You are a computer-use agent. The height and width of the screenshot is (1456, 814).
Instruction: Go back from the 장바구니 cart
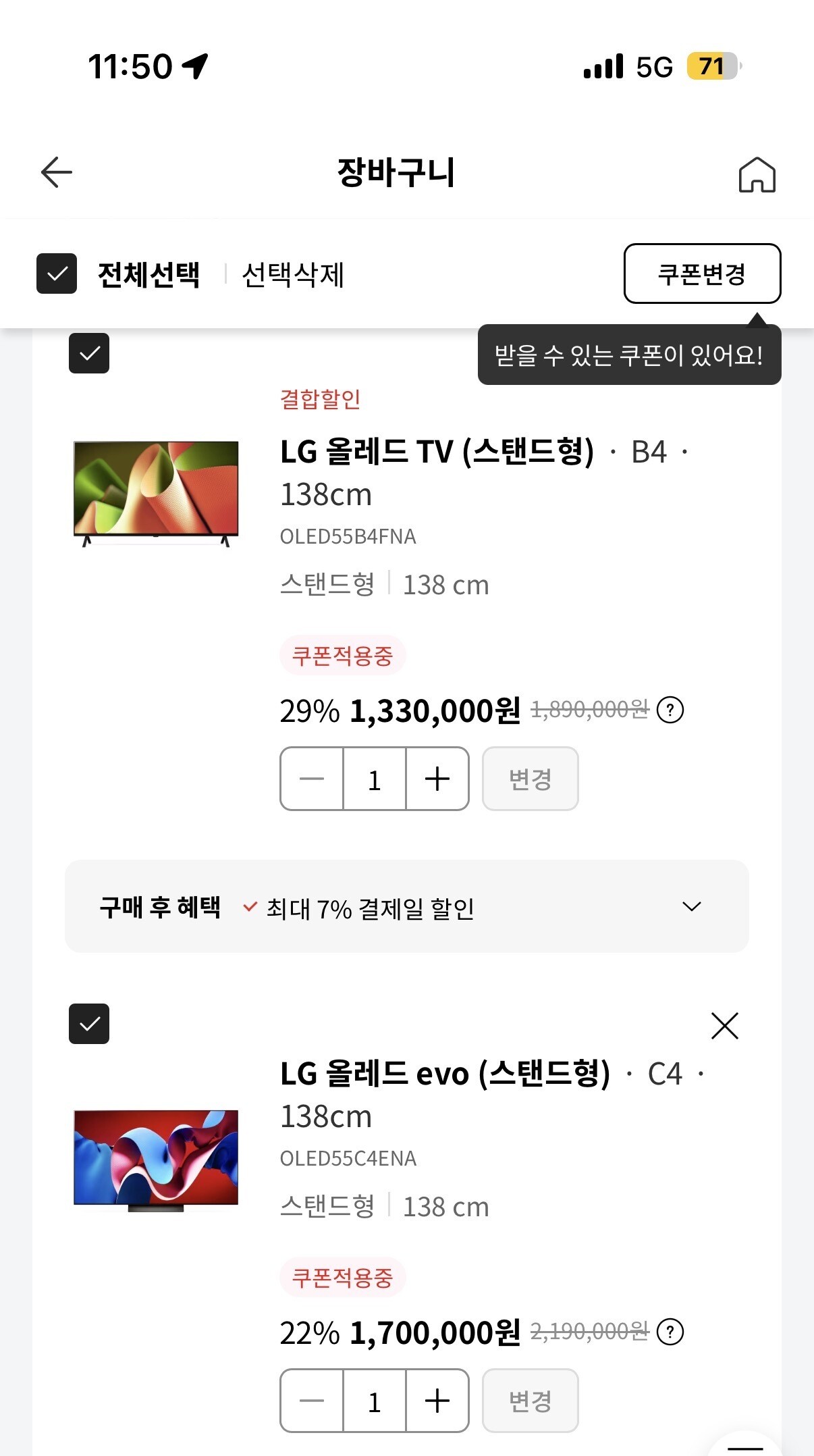click(x=57, y=172)
